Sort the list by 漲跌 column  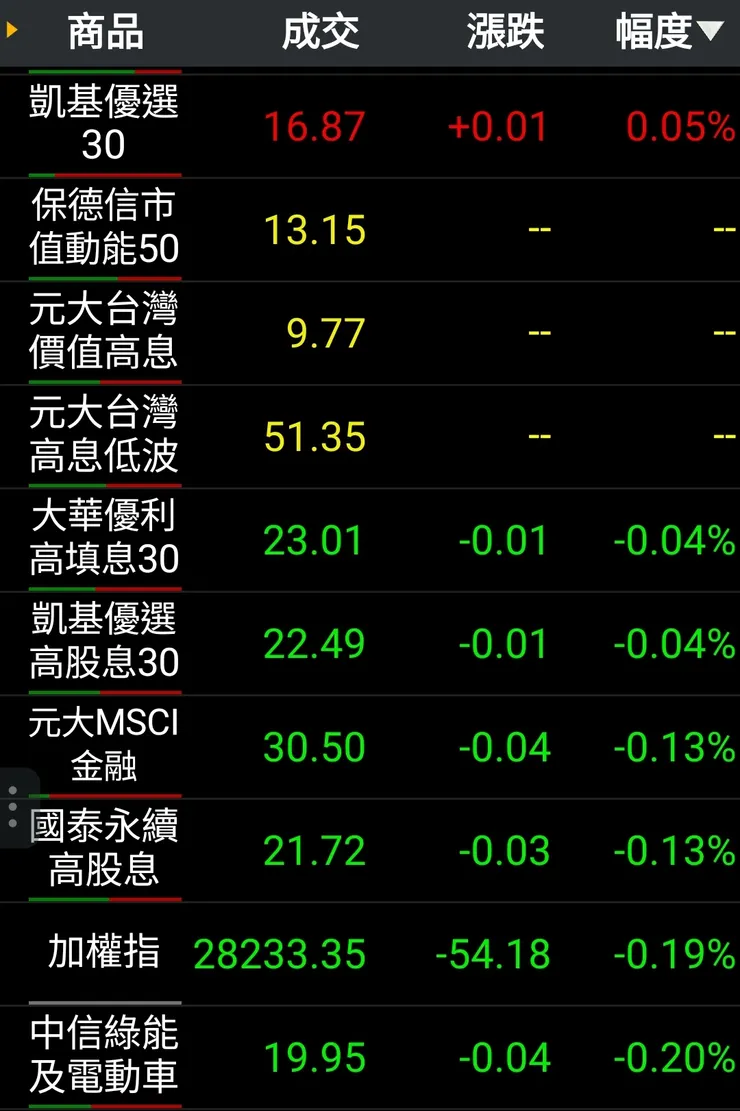(x=505, y=32)
